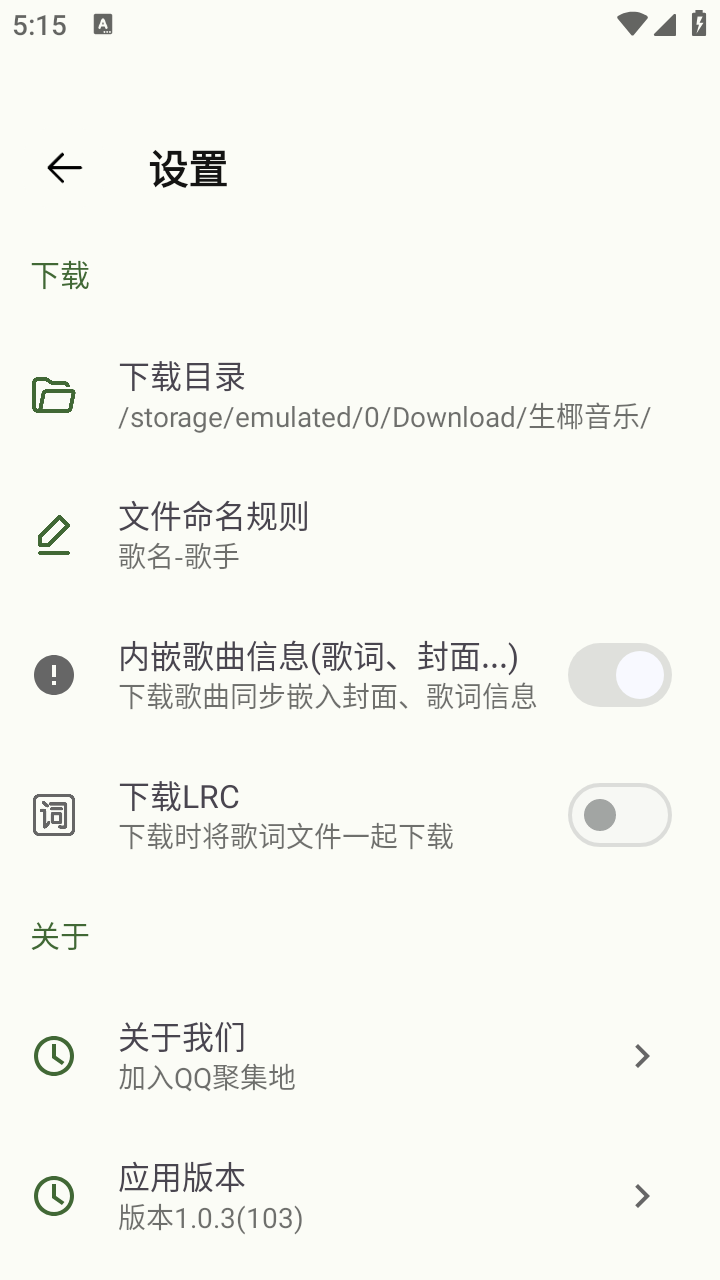Click the exclamation icon for 内嵌歌曲信息
Viewport: 720px width, 1280px height.
pos(54,674)
